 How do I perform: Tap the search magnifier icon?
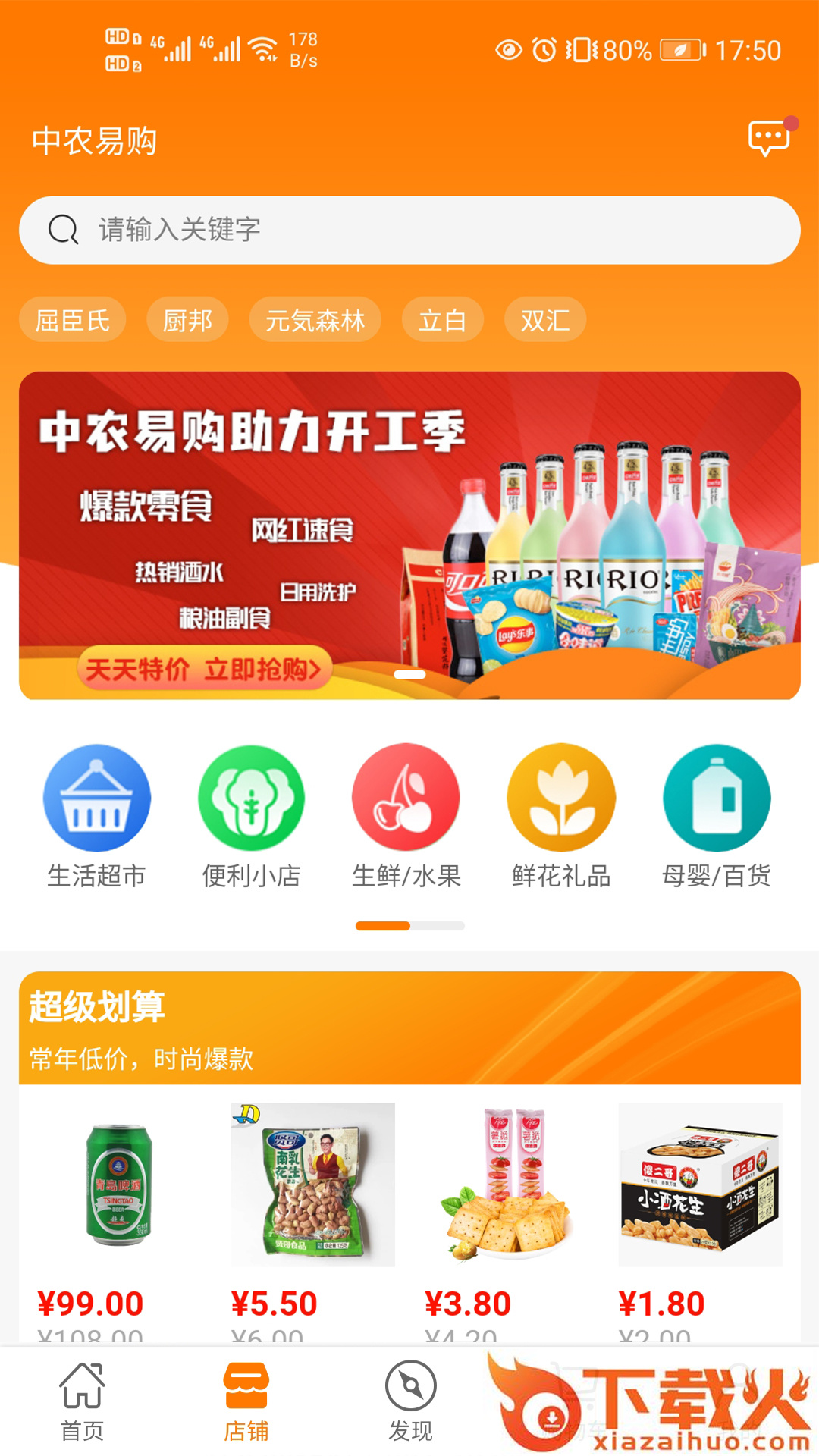tap(64, 229)
